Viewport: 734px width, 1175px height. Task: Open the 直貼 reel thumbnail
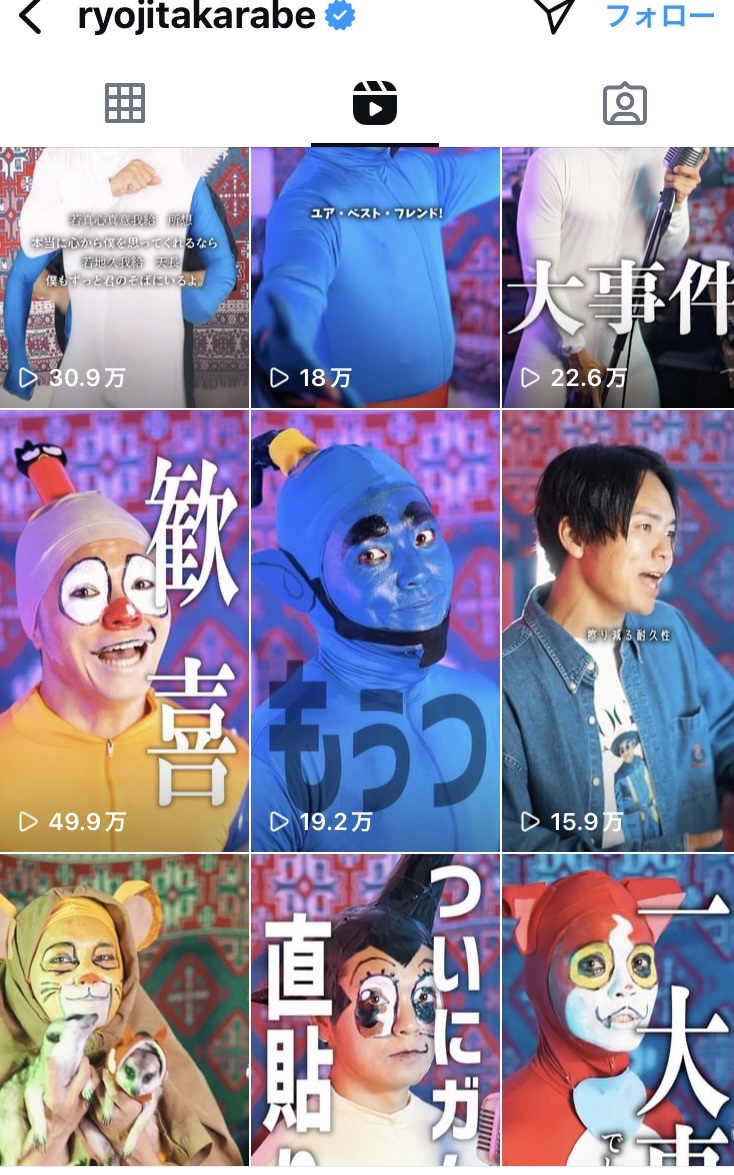point(375,1010)
